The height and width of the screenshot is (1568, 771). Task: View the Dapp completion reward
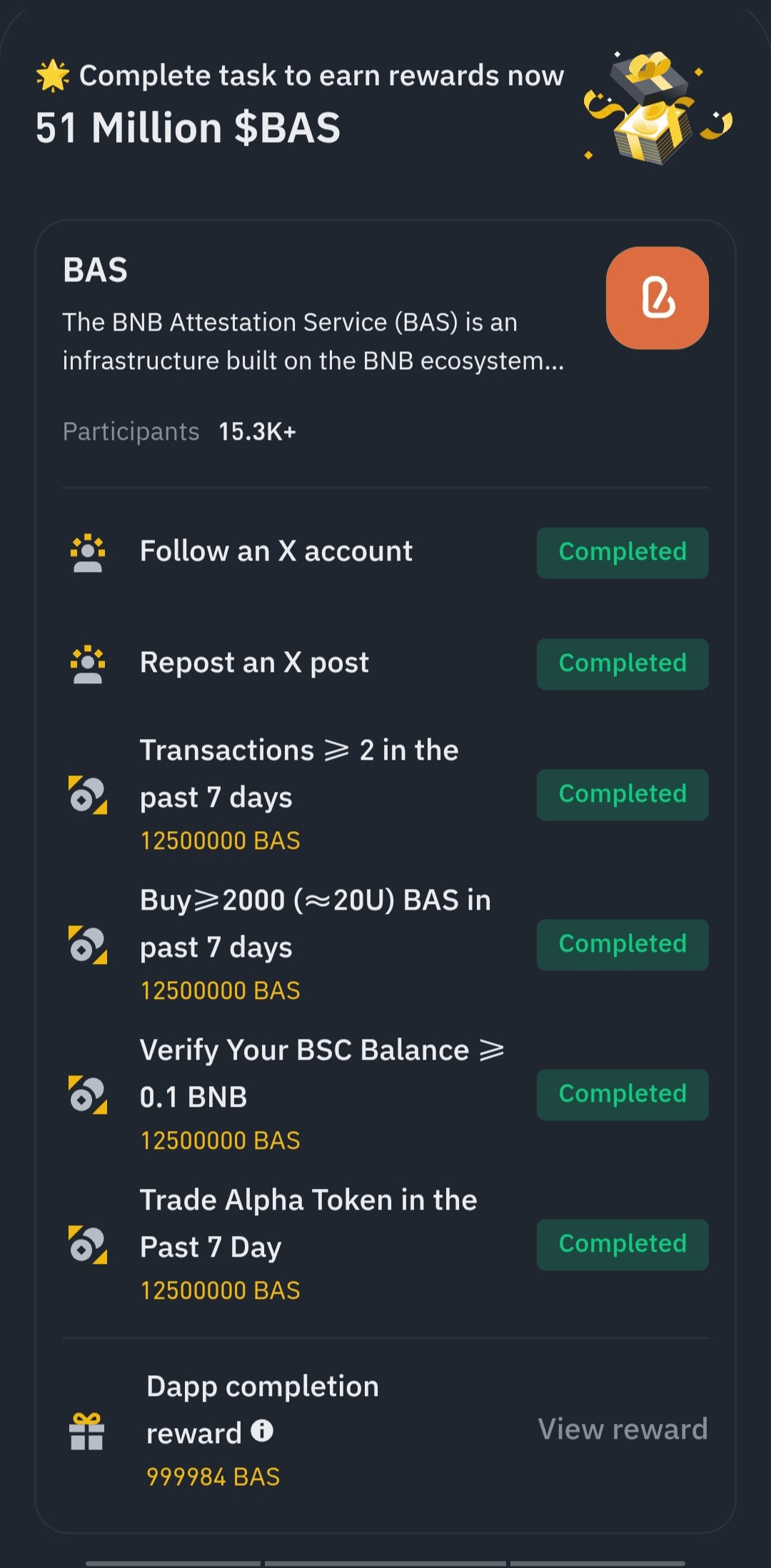click(623, 1429)
